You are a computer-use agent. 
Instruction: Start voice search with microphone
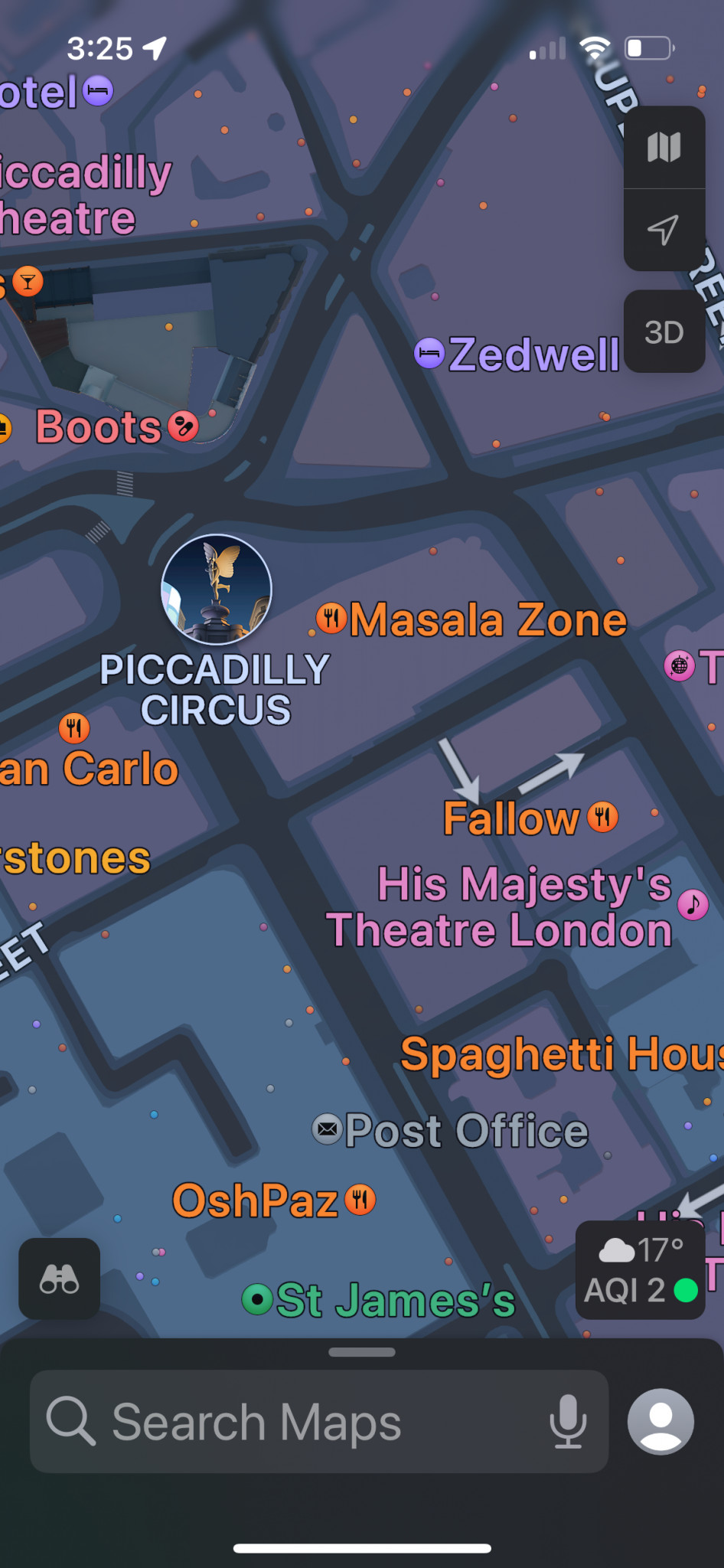point(568,1422)
